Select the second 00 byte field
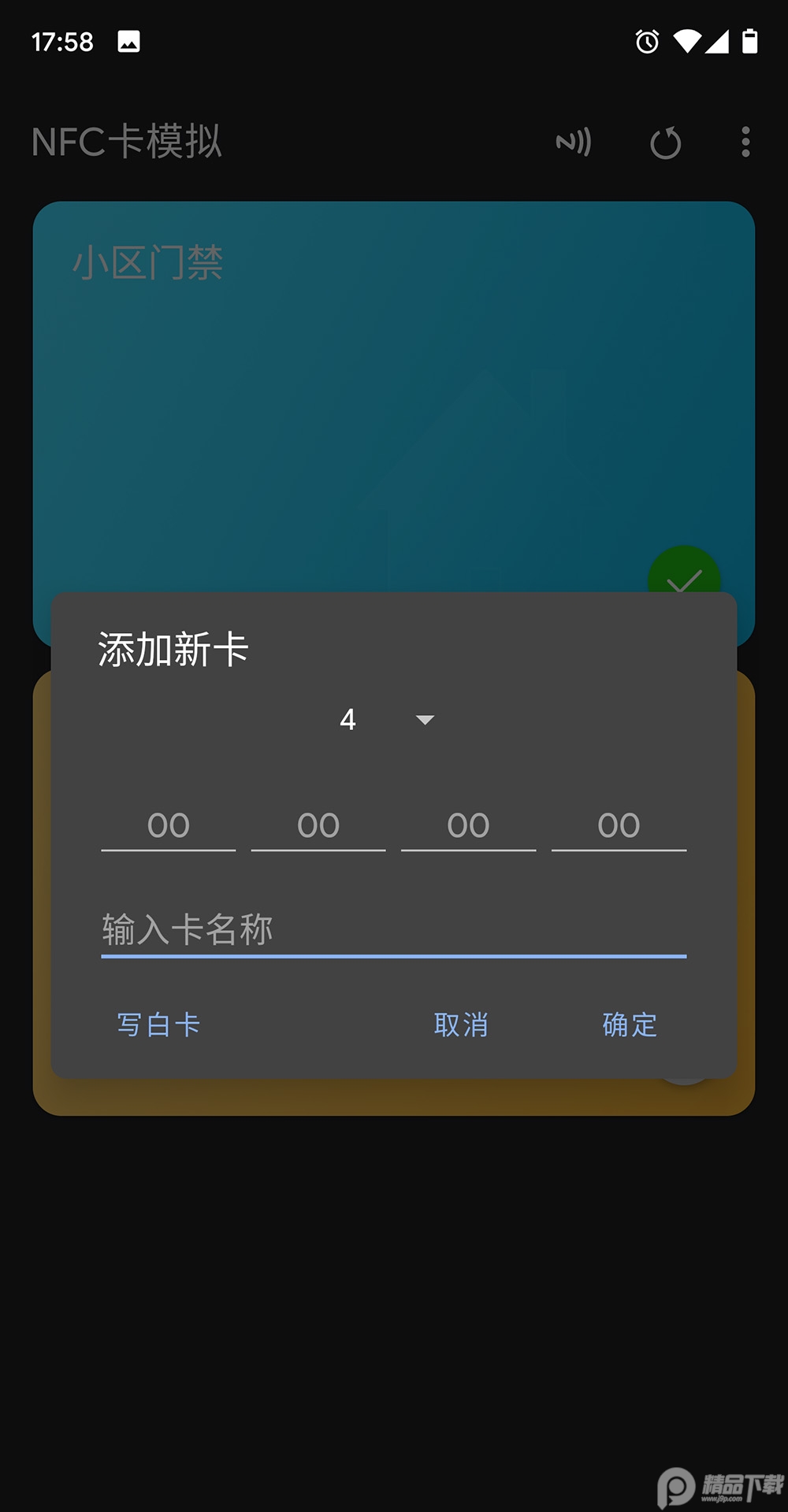 pyautogui.click(x=318, y=826)
